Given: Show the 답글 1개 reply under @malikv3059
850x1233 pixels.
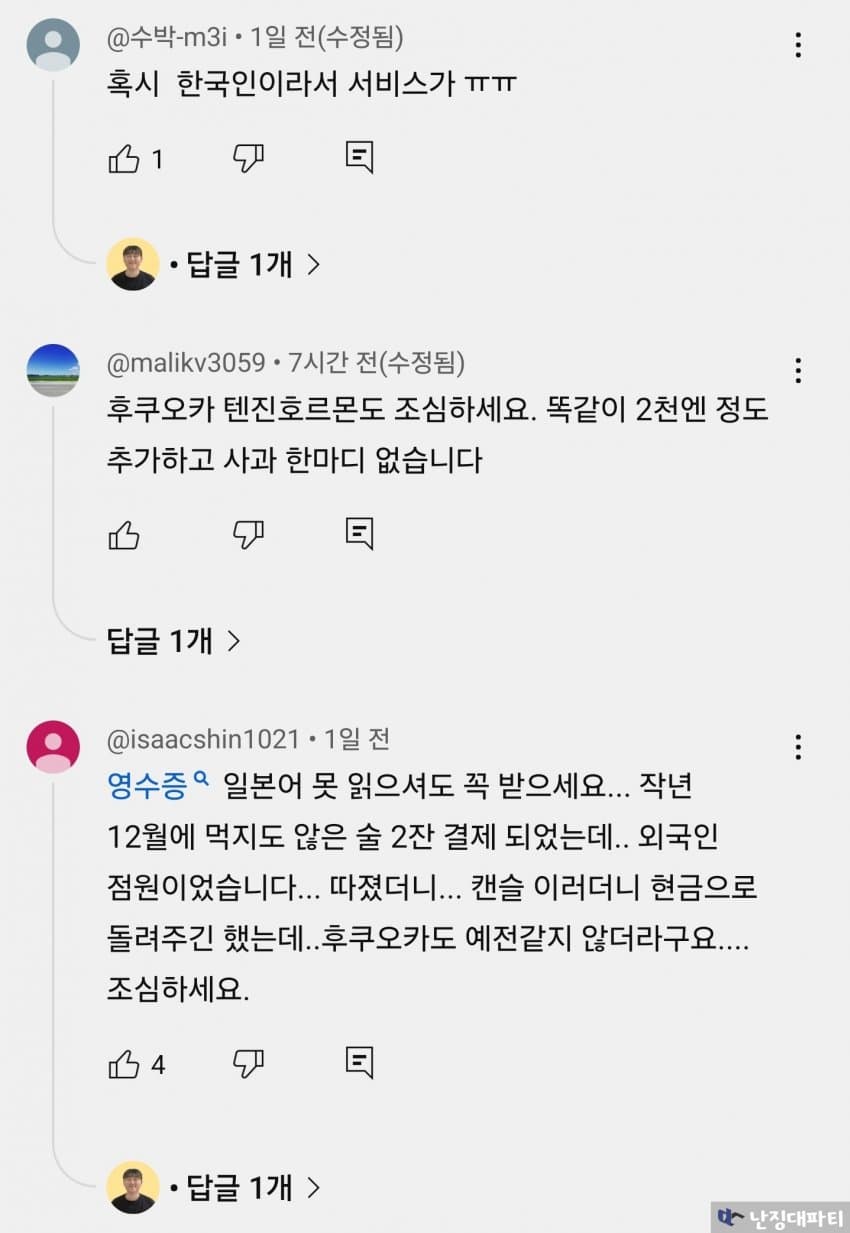Looking at the screenshot, I should coord(174,640).
